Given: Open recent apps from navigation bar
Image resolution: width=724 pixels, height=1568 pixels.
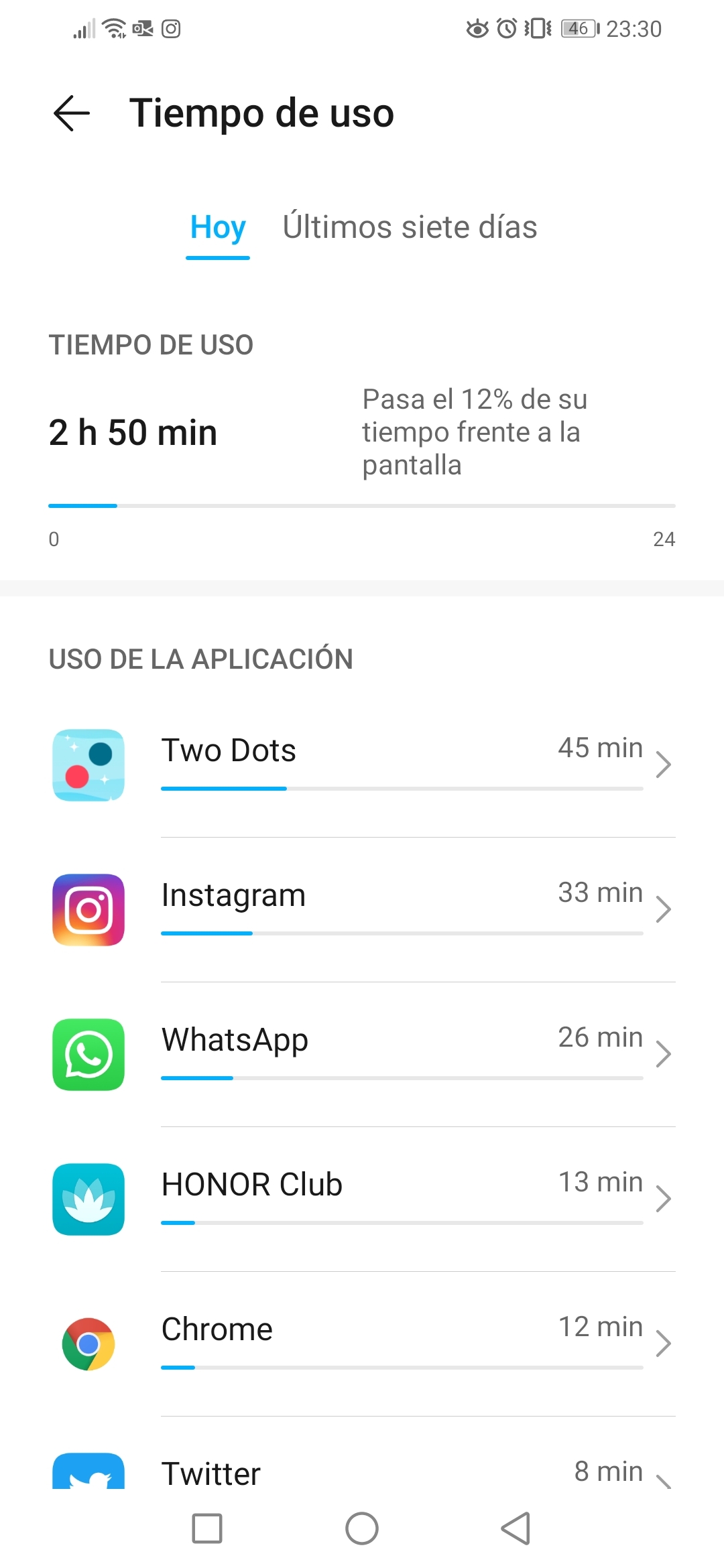Looking at the screenshot, I should 207,1528.
